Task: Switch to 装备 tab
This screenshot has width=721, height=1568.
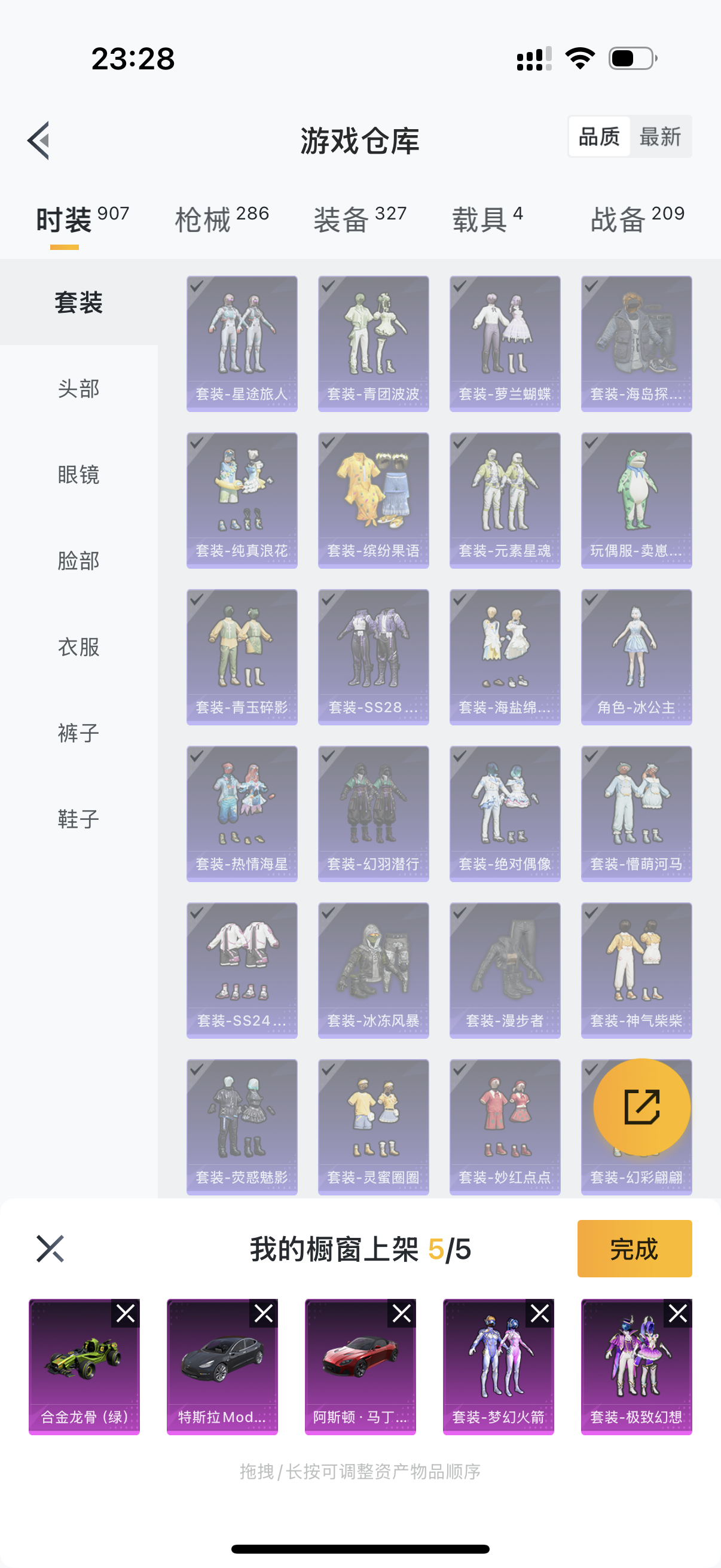Action: [x=359, y=219]
